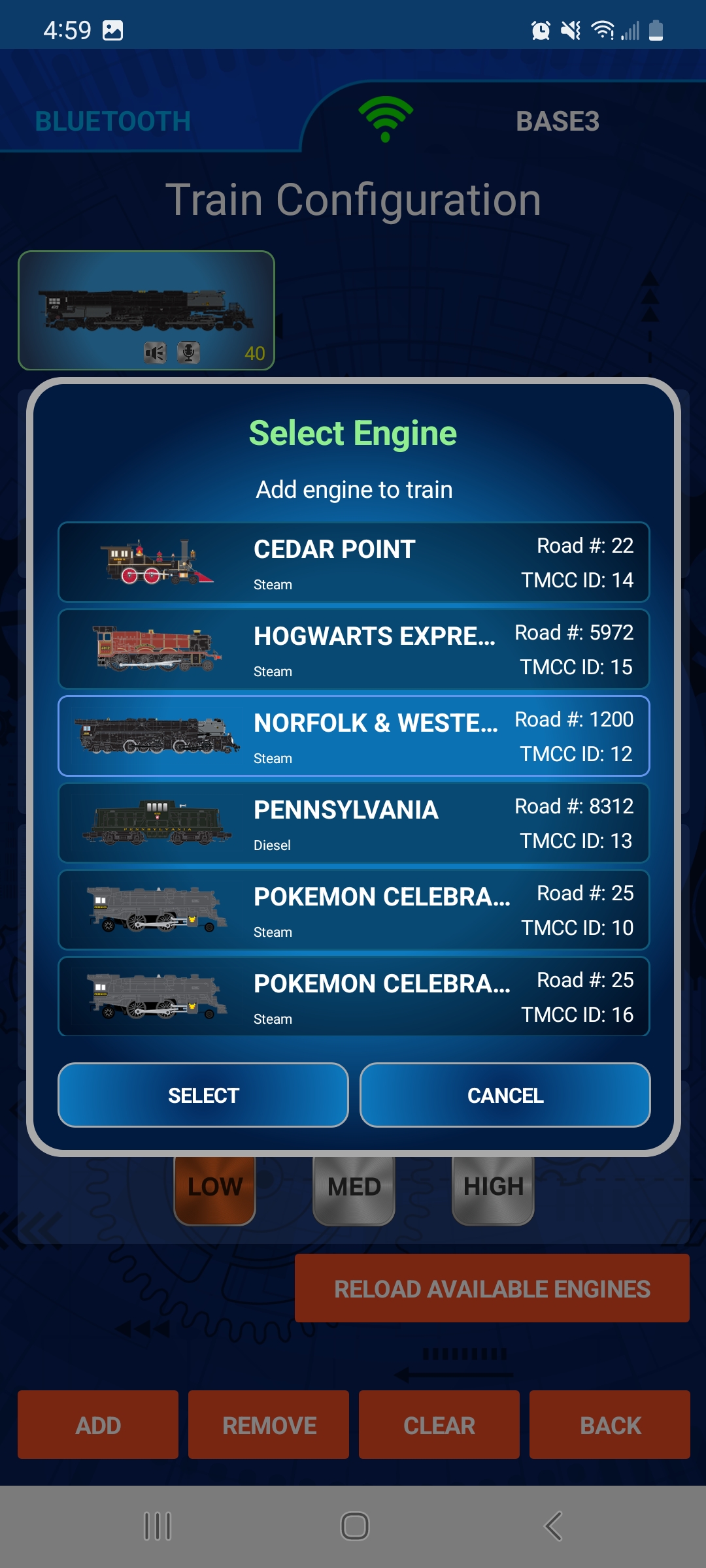The width and height of the screenshot is (706, 1568).
Task: Choose the Hogwarts Express engine
Action: (354, 649)
